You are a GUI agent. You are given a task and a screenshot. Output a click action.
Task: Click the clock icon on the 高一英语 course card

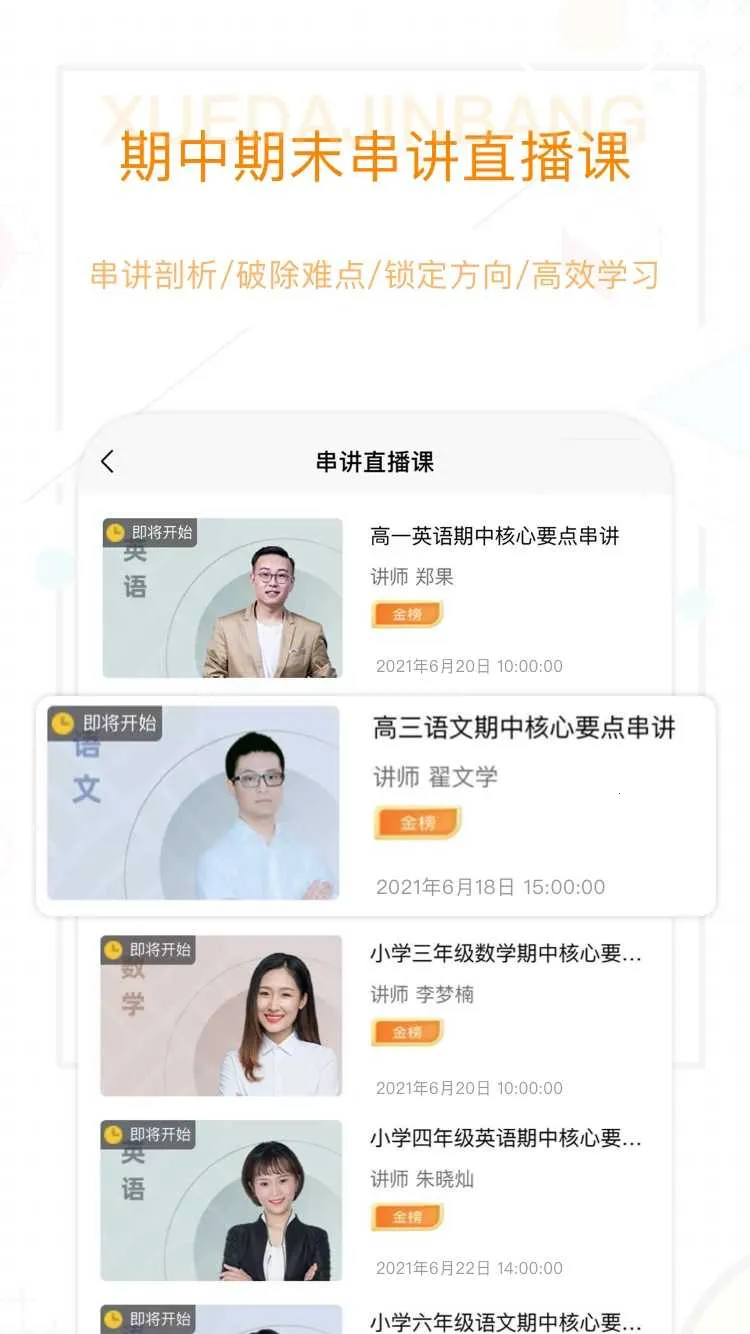tap(116, 534)
